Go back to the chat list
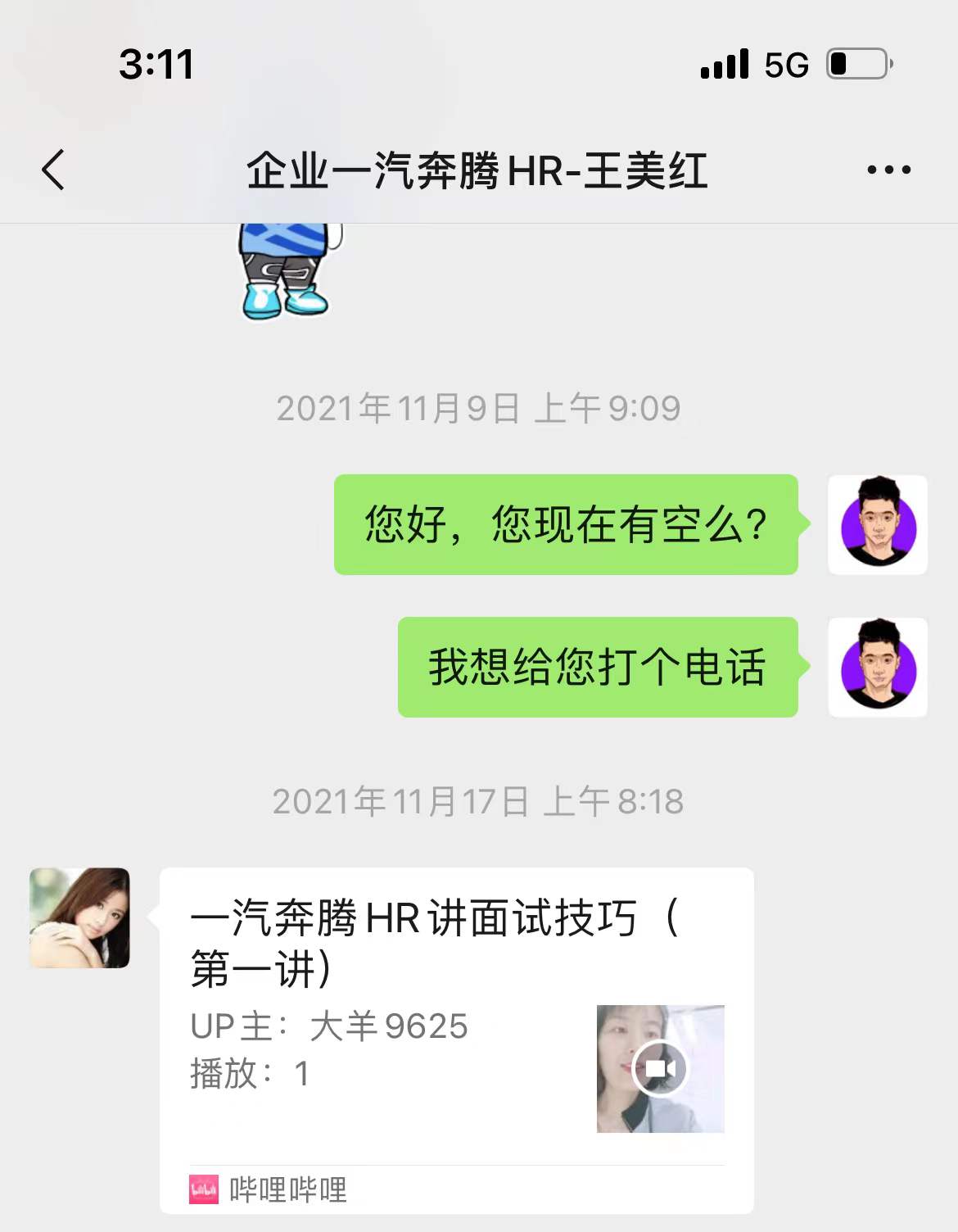958x1232 pixels. point(53,170)
